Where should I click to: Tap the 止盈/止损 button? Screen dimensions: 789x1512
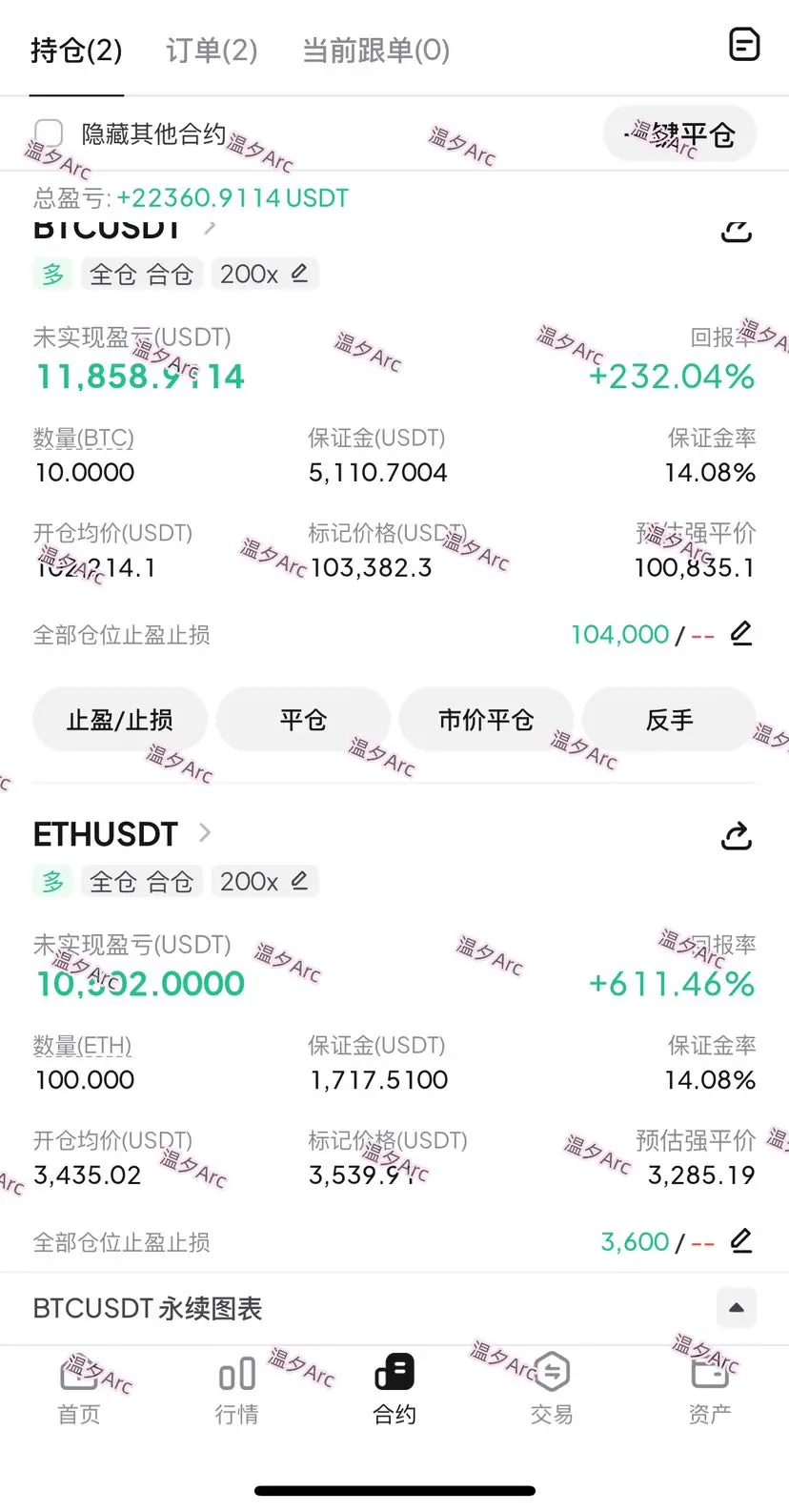[120, 720]
